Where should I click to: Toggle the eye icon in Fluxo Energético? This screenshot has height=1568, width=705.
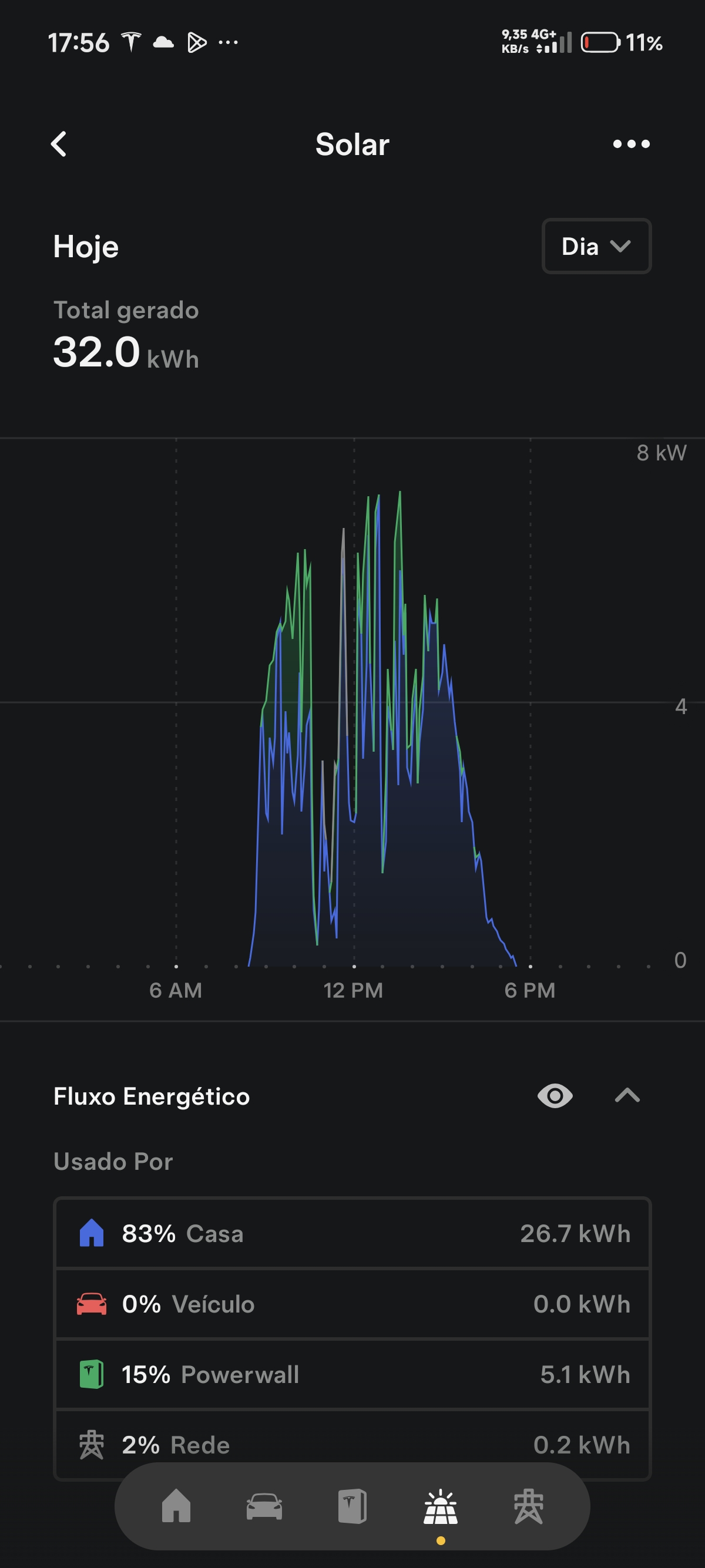pyautogui.click(x=555, y=1096)
